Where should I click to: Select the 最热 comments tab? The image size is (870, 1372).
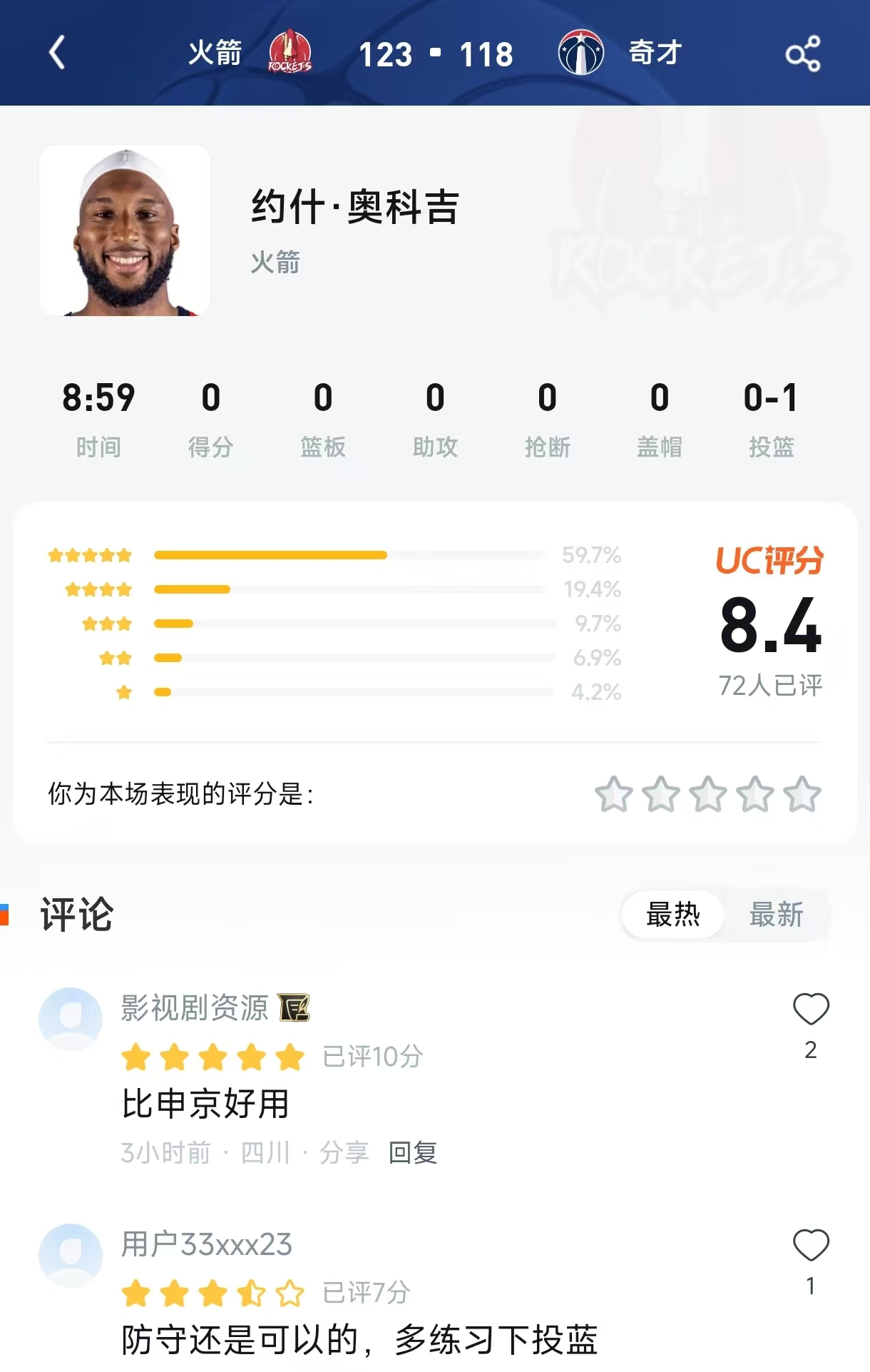(x=672, y=915)
